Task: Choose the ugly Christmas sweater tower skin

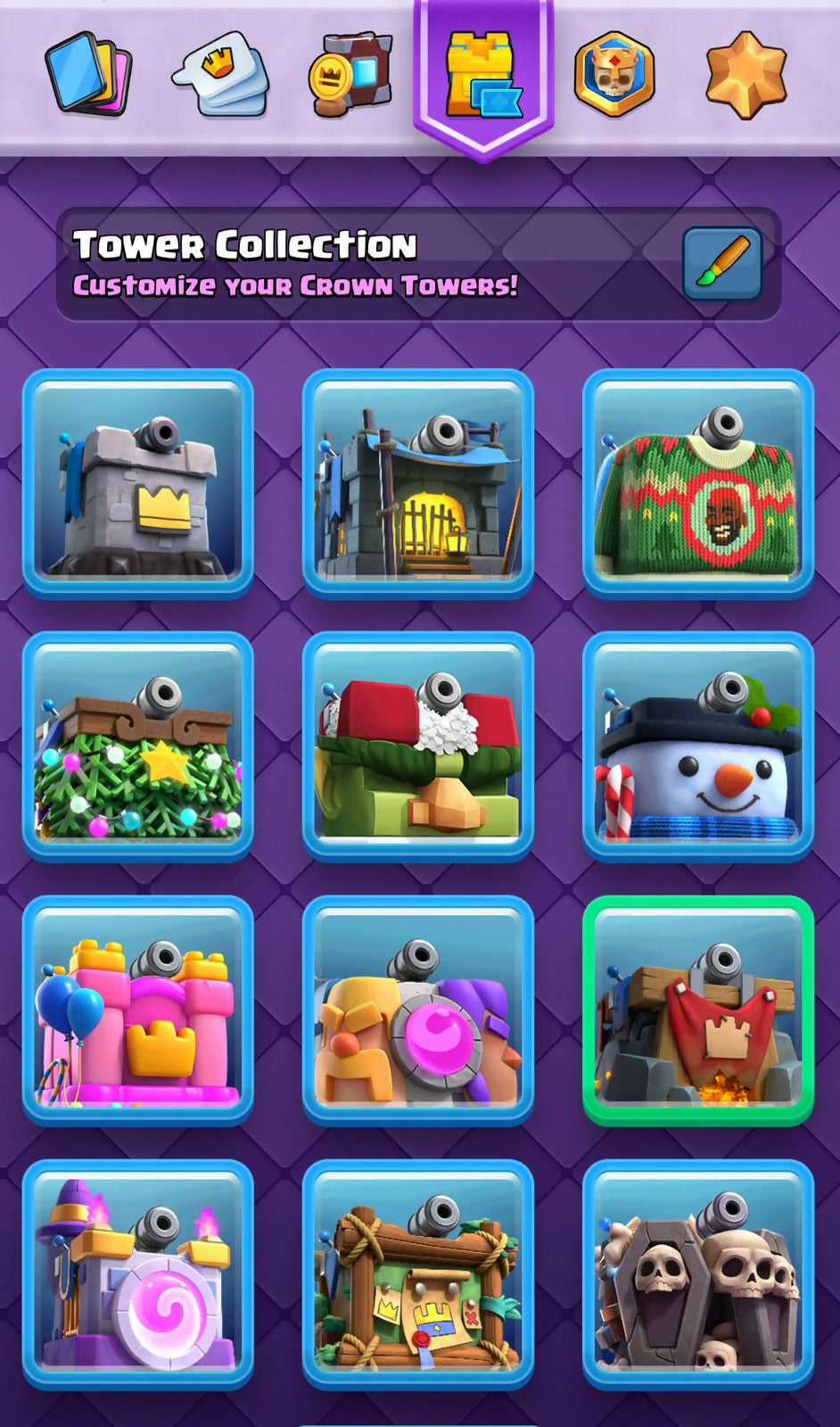Action: (x=697, y=483)
